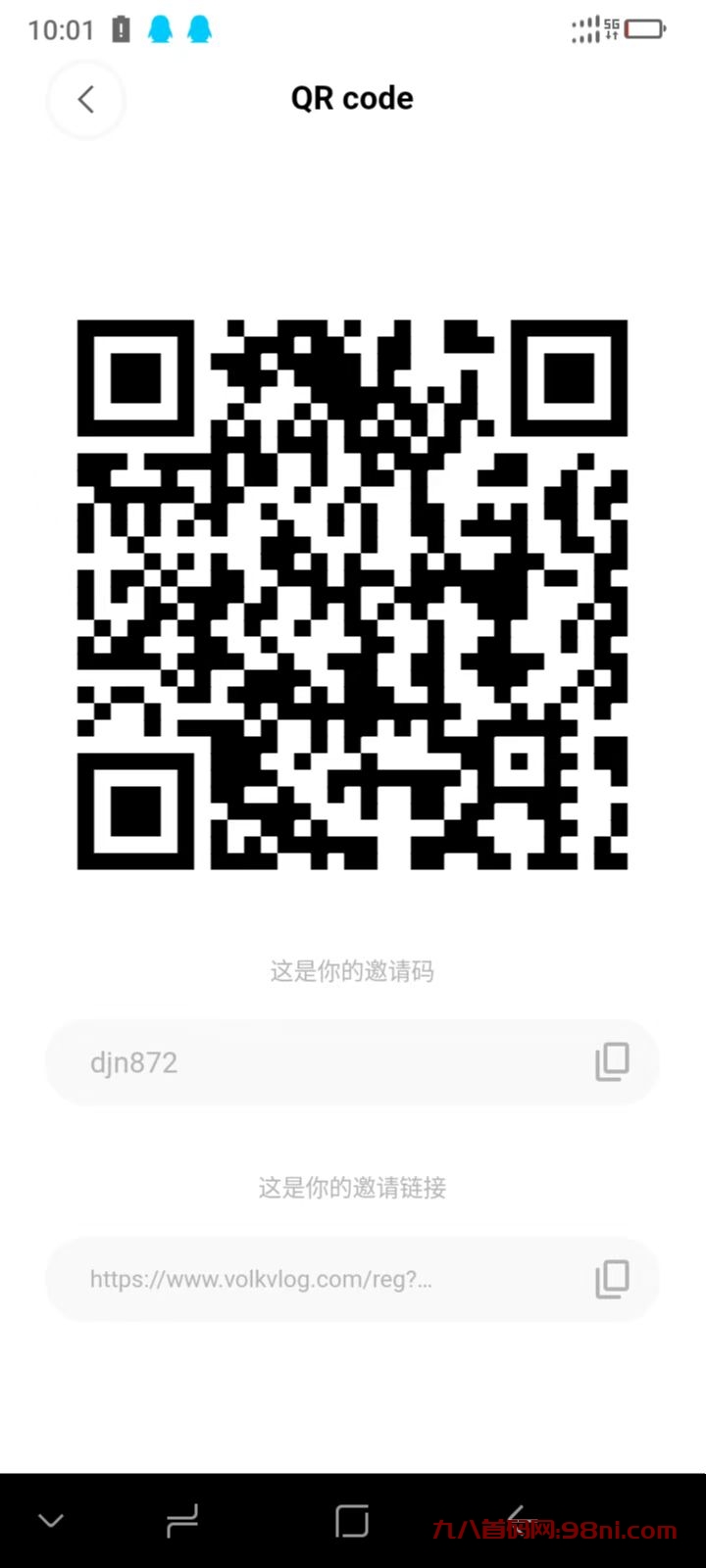Tap the second QQ notification bell icon
706x1568 pixels.
(200, 29)
